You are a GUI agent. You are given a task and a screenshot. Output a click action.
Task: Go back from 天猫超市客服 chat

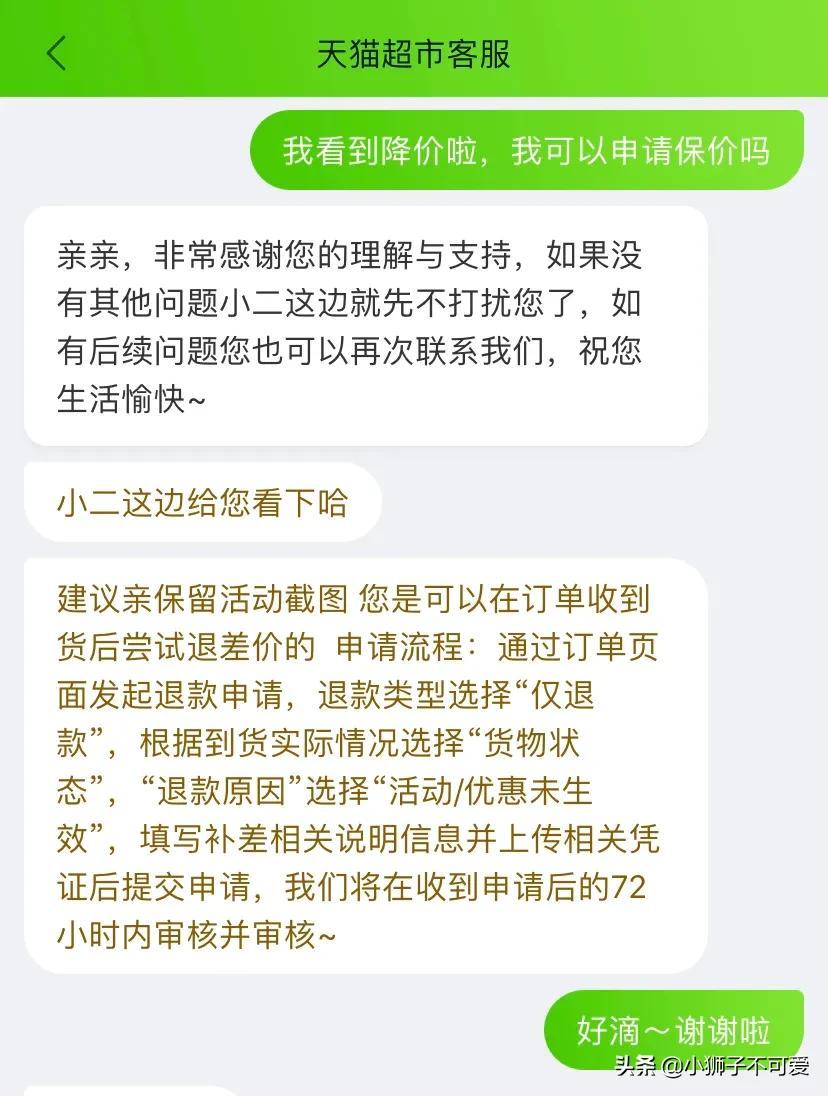pos(57,53)
